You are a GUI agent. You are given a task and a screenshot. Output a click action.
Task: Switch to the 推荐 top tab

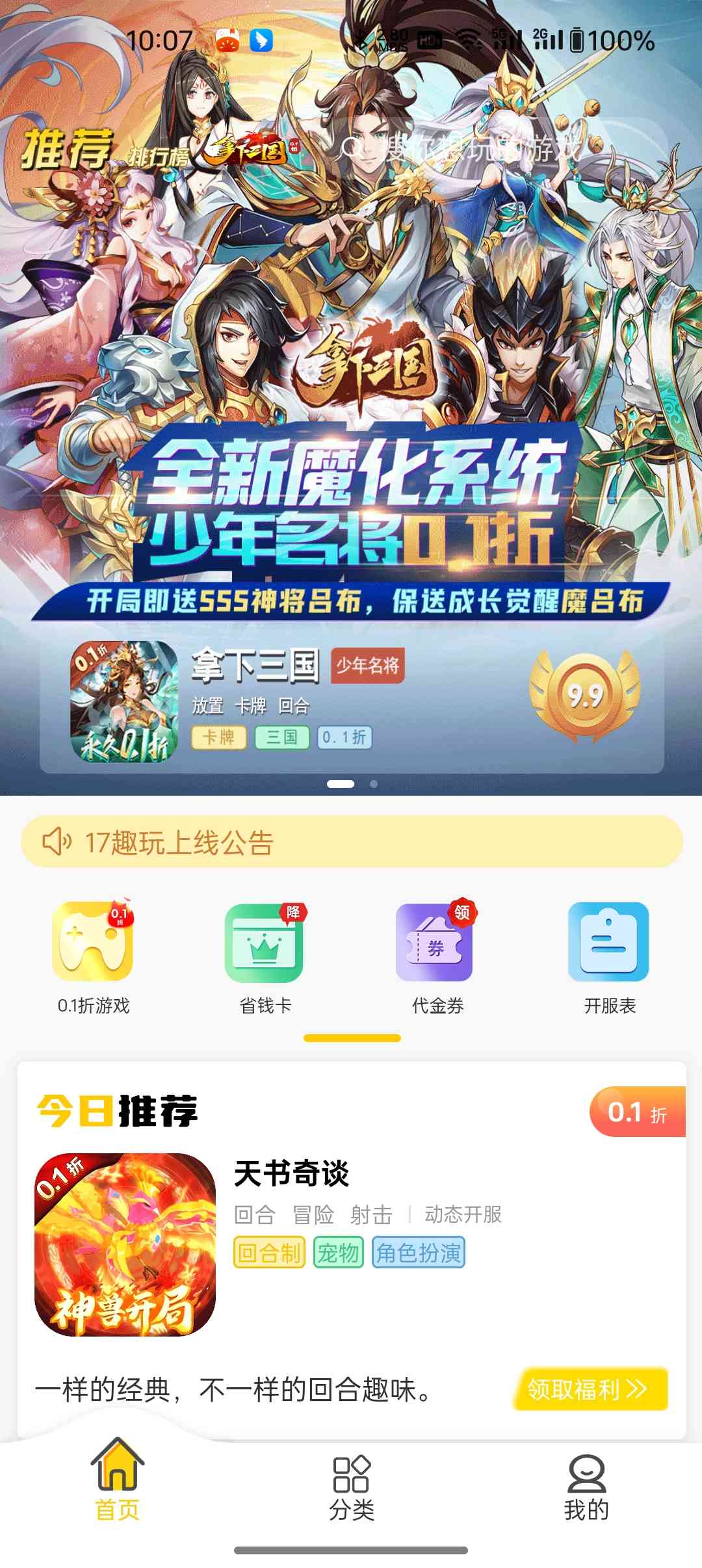(66, 150)
